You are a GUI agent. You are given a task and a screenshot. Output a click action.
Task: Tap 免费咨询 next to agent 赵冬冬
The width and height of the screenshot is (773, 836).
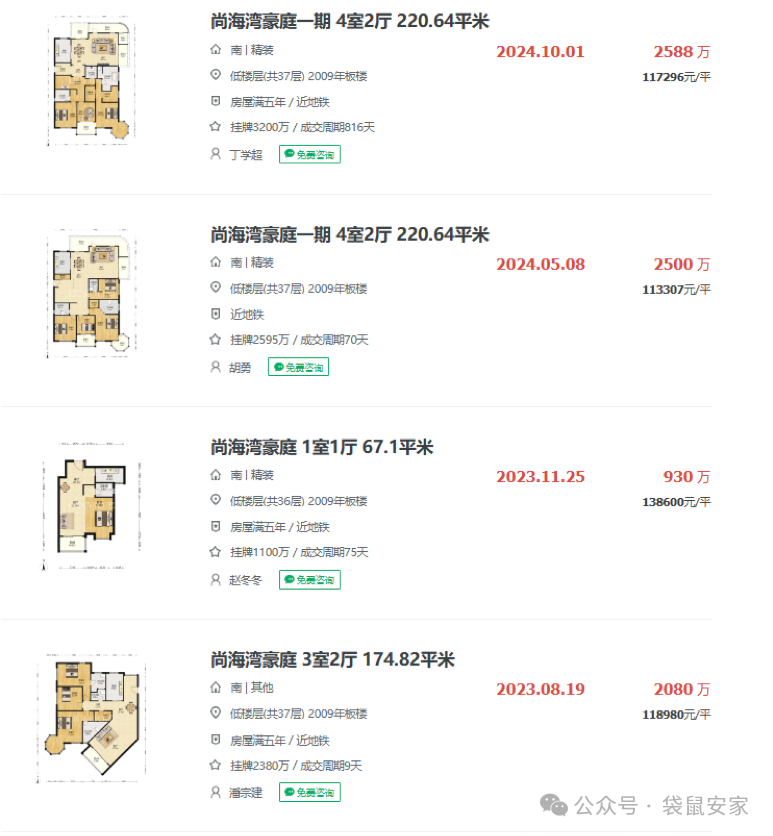[x=309, y=580]
